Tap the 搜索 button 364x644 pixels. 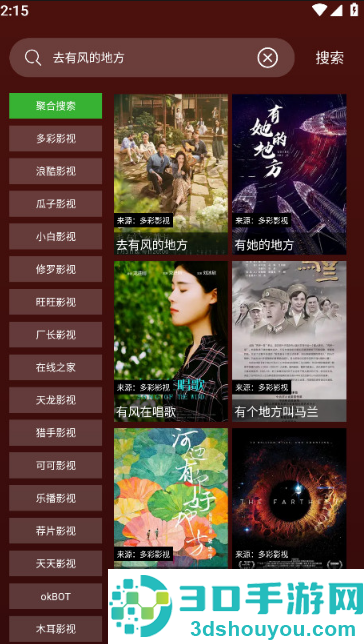[329, 58]
